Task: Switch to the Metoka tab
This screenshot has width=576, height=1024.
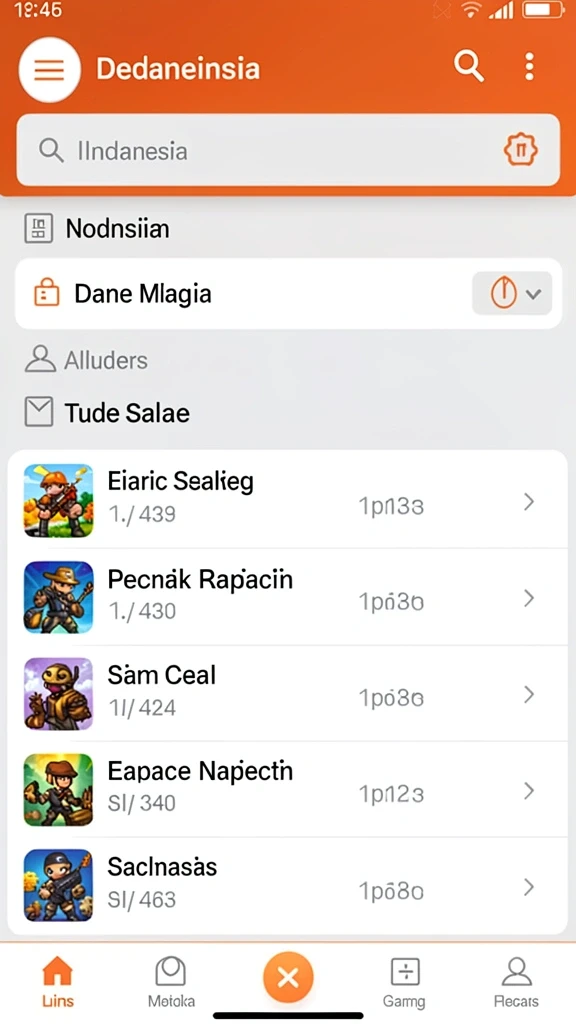Action: [171, 982]
